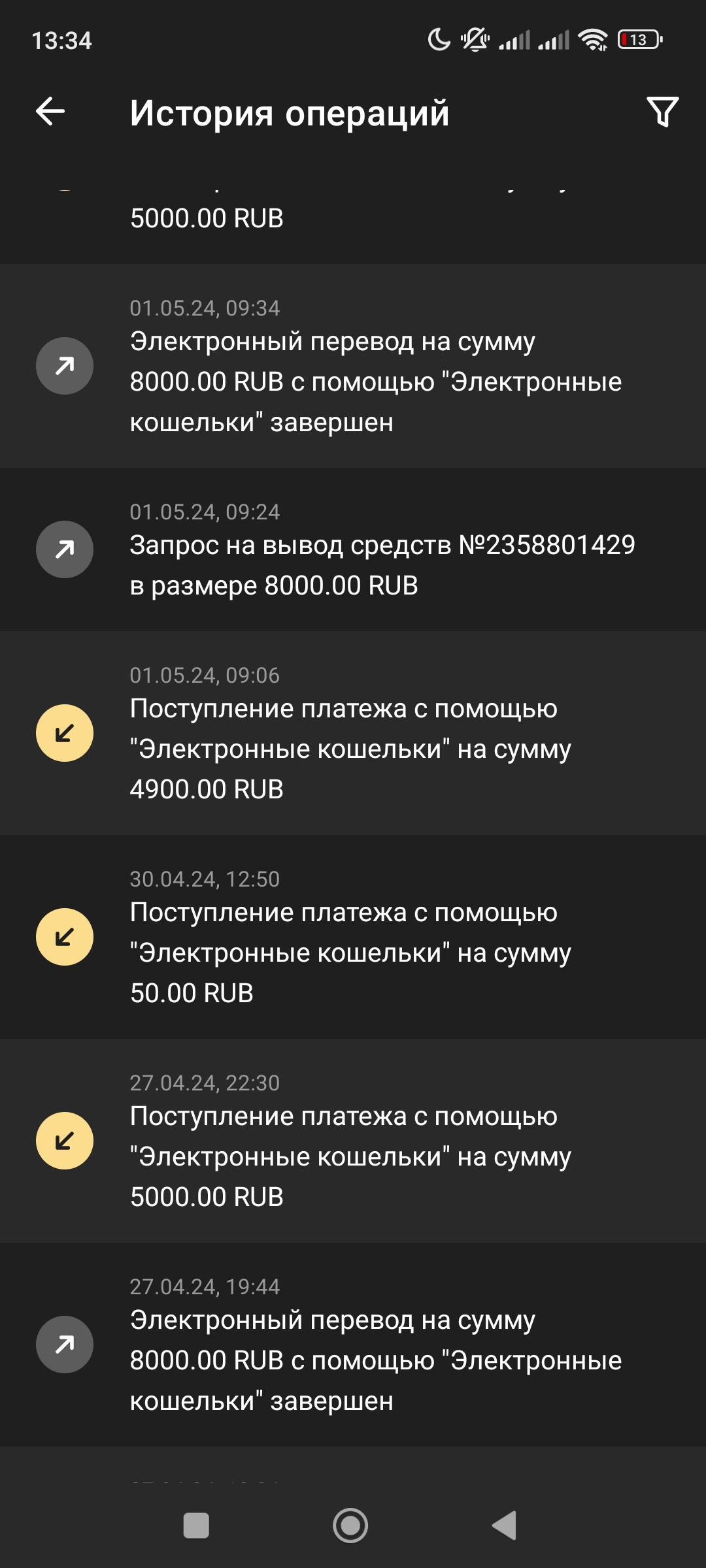Tap the system home button
This screenshot has height=1568, width=706.
click(x=350, y=1526)
